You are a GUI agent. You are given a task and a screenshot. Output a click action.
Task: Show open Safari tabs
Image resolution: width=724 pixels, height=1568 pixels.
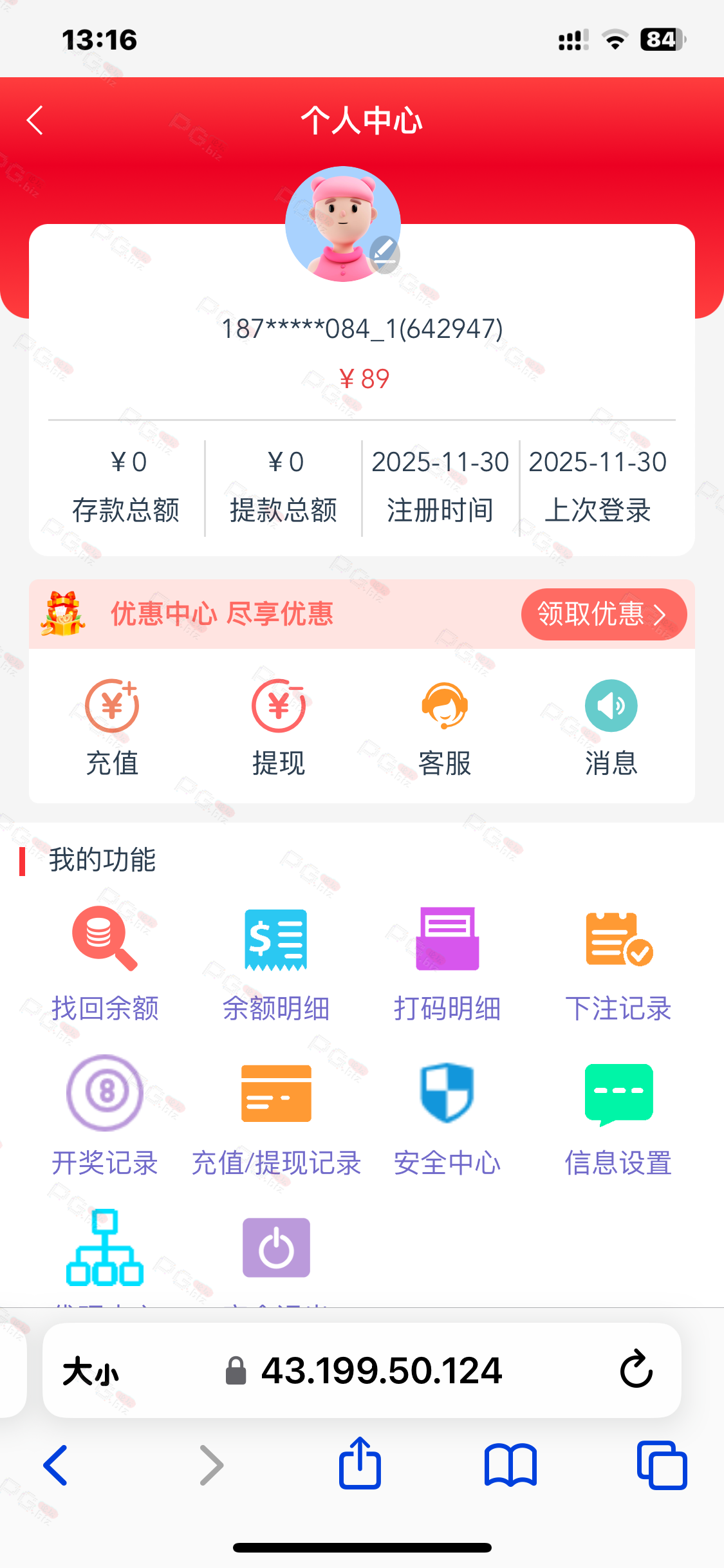(662, 1465)
